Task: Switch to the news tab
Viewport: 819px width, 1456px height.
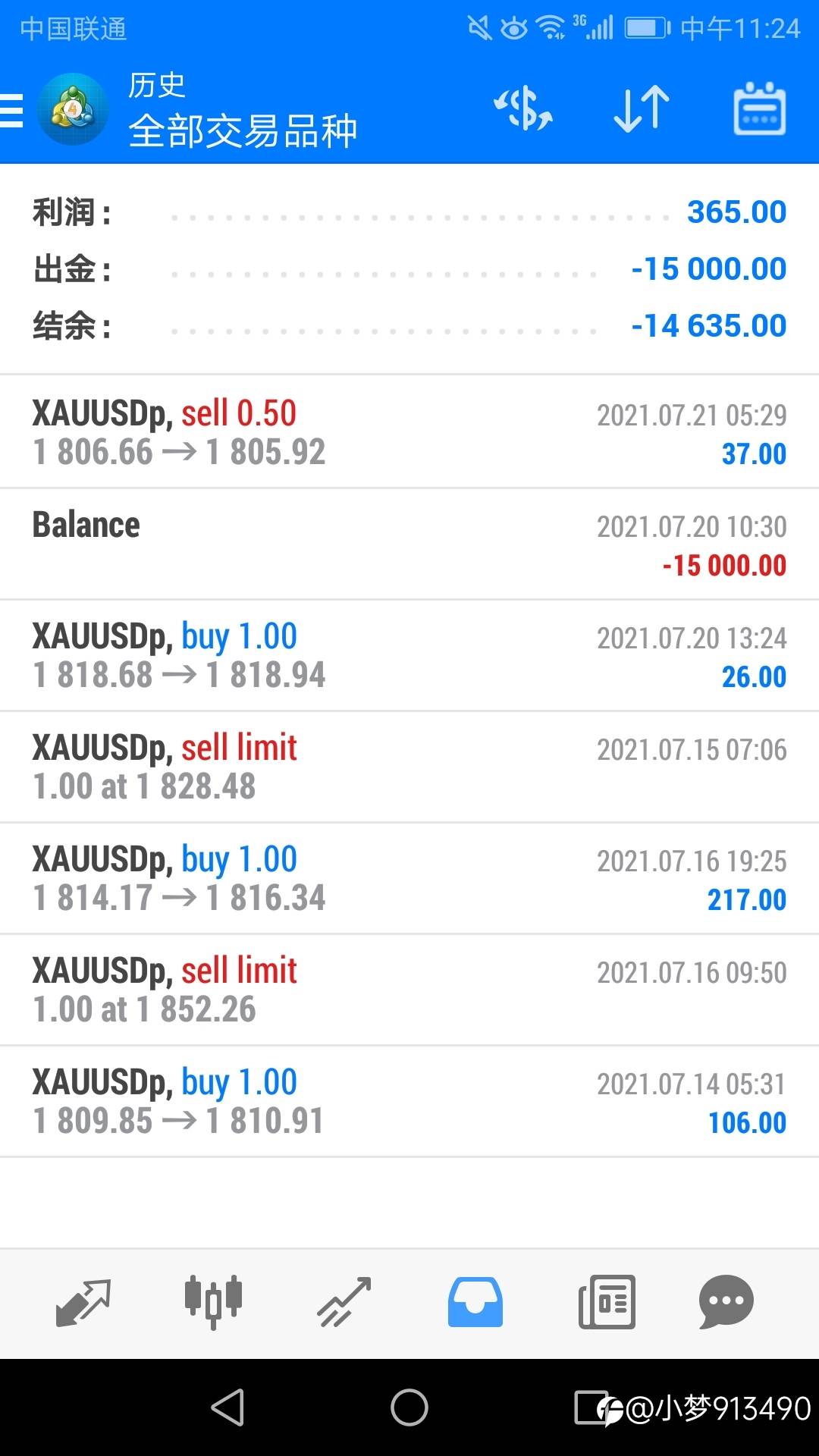Action: pyautogui.click(x=607, y=1302)
